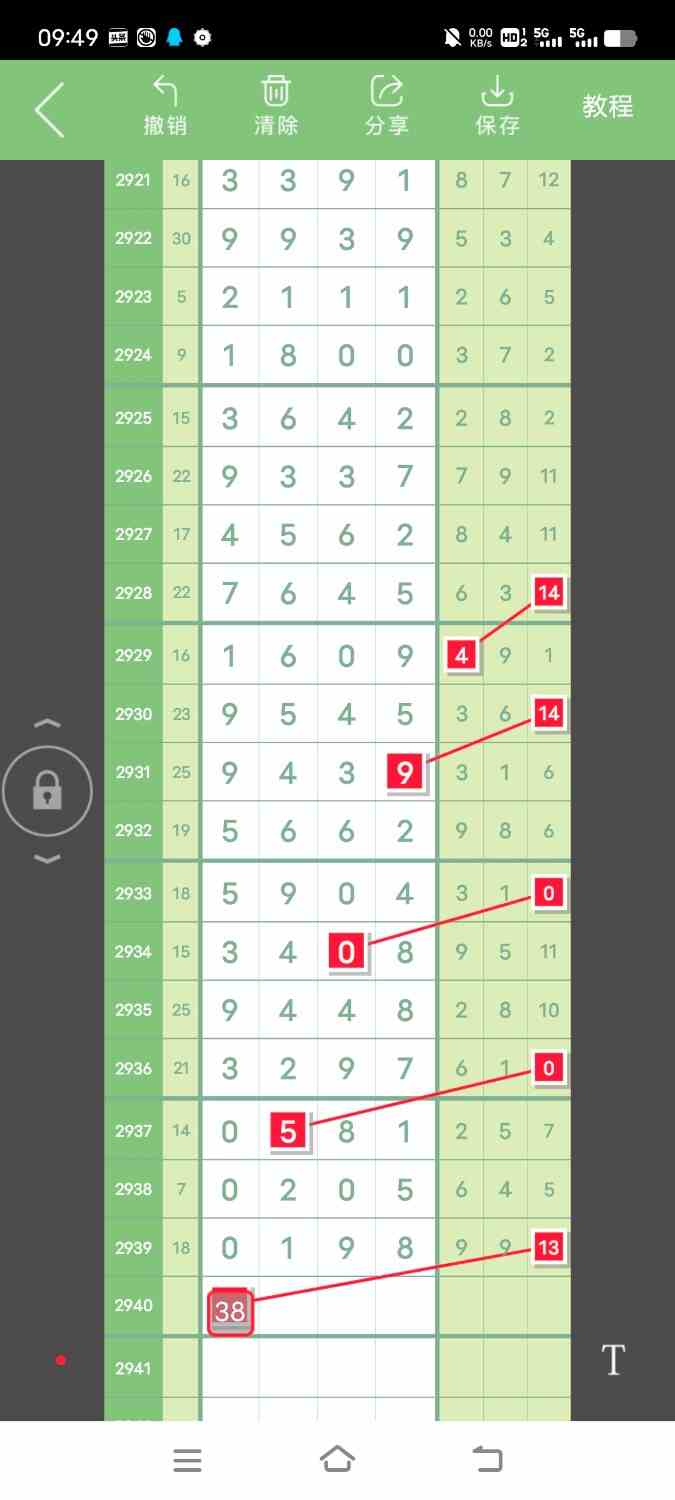The image size is (675, 1500).
Task: Clear markings with 清除
Action: point(276,106)
